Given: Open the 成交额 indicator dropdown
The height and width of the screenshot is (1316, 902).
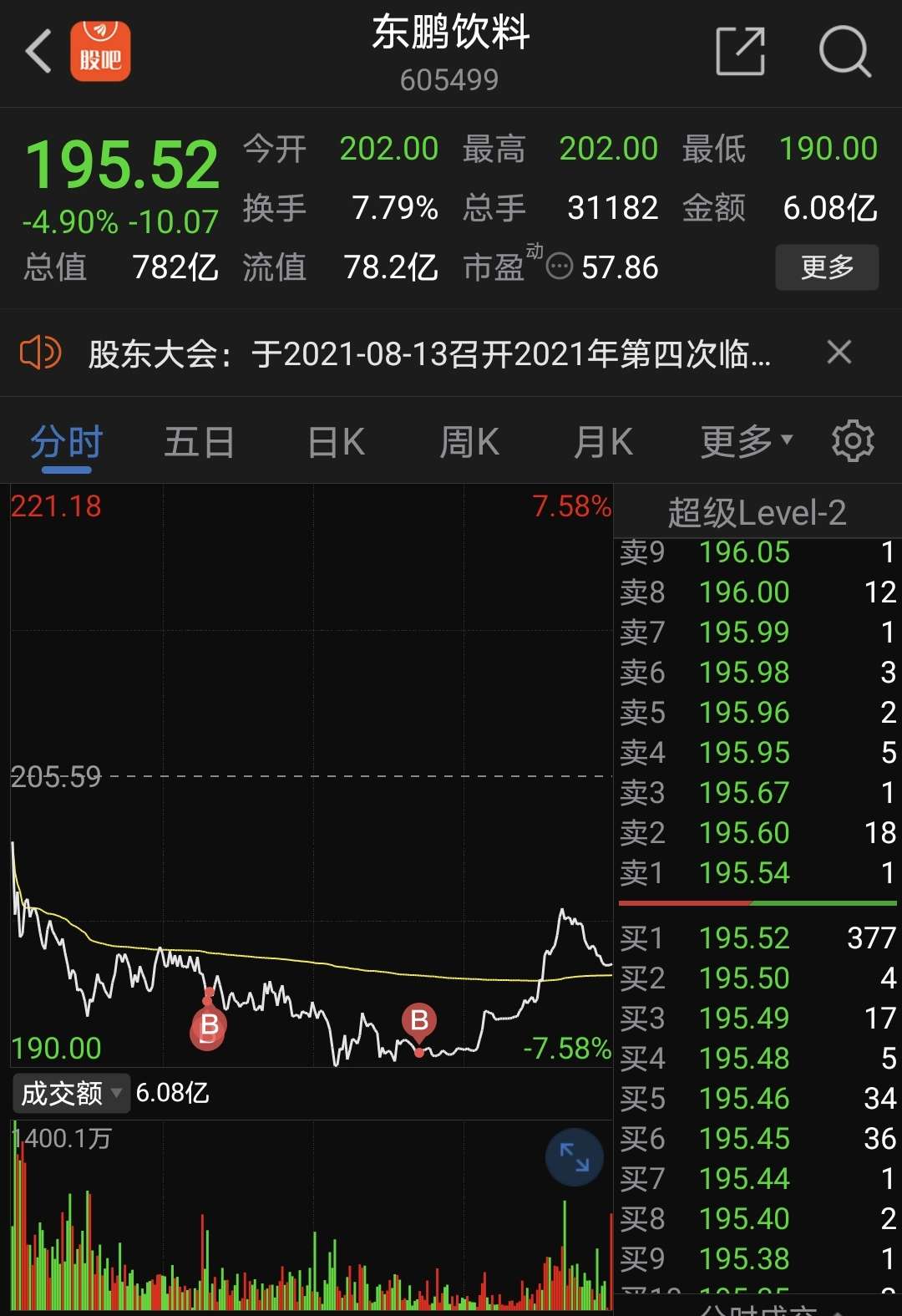Looking at the screenshot, I should [70, 1092].
